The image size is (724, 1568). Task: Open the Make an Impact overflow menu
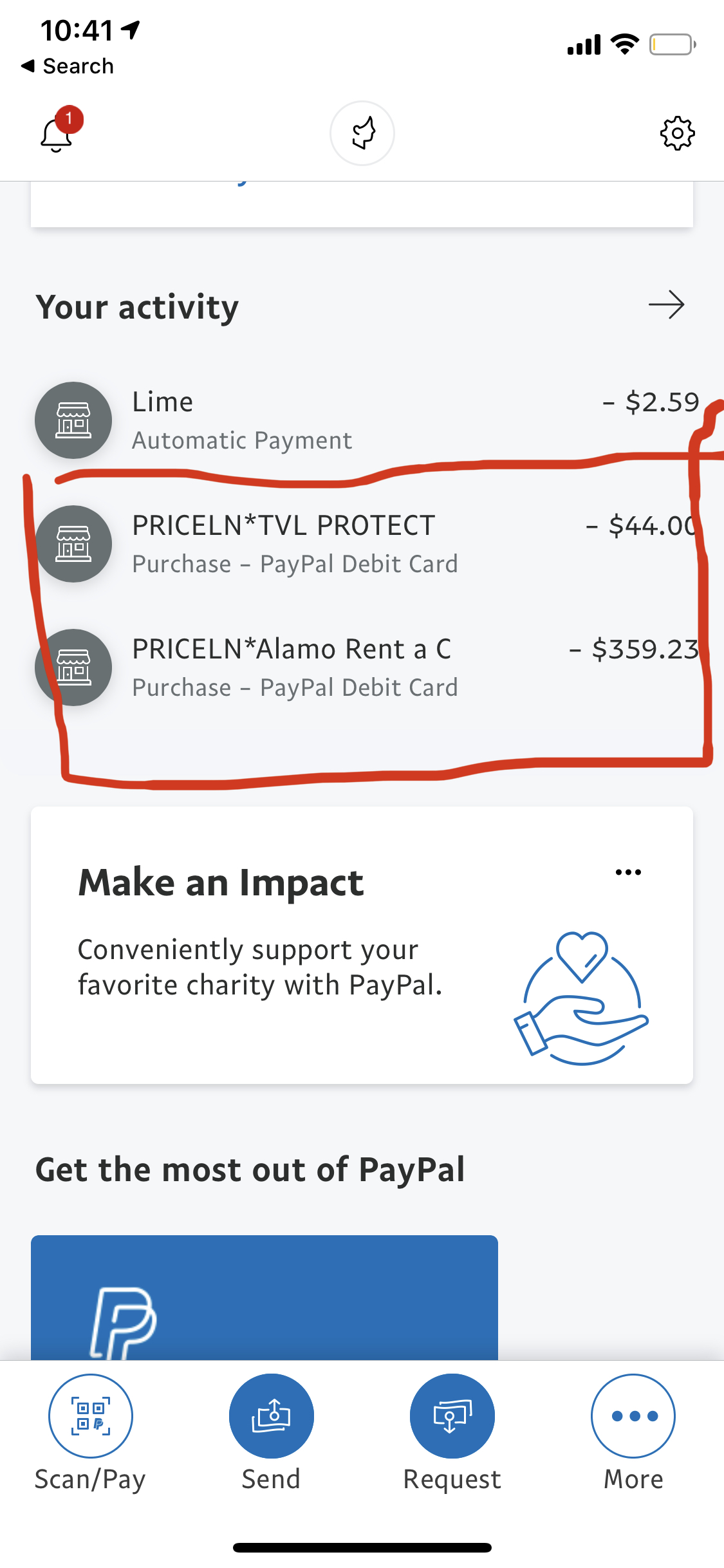pyautogui.click(x=629, y=872)
